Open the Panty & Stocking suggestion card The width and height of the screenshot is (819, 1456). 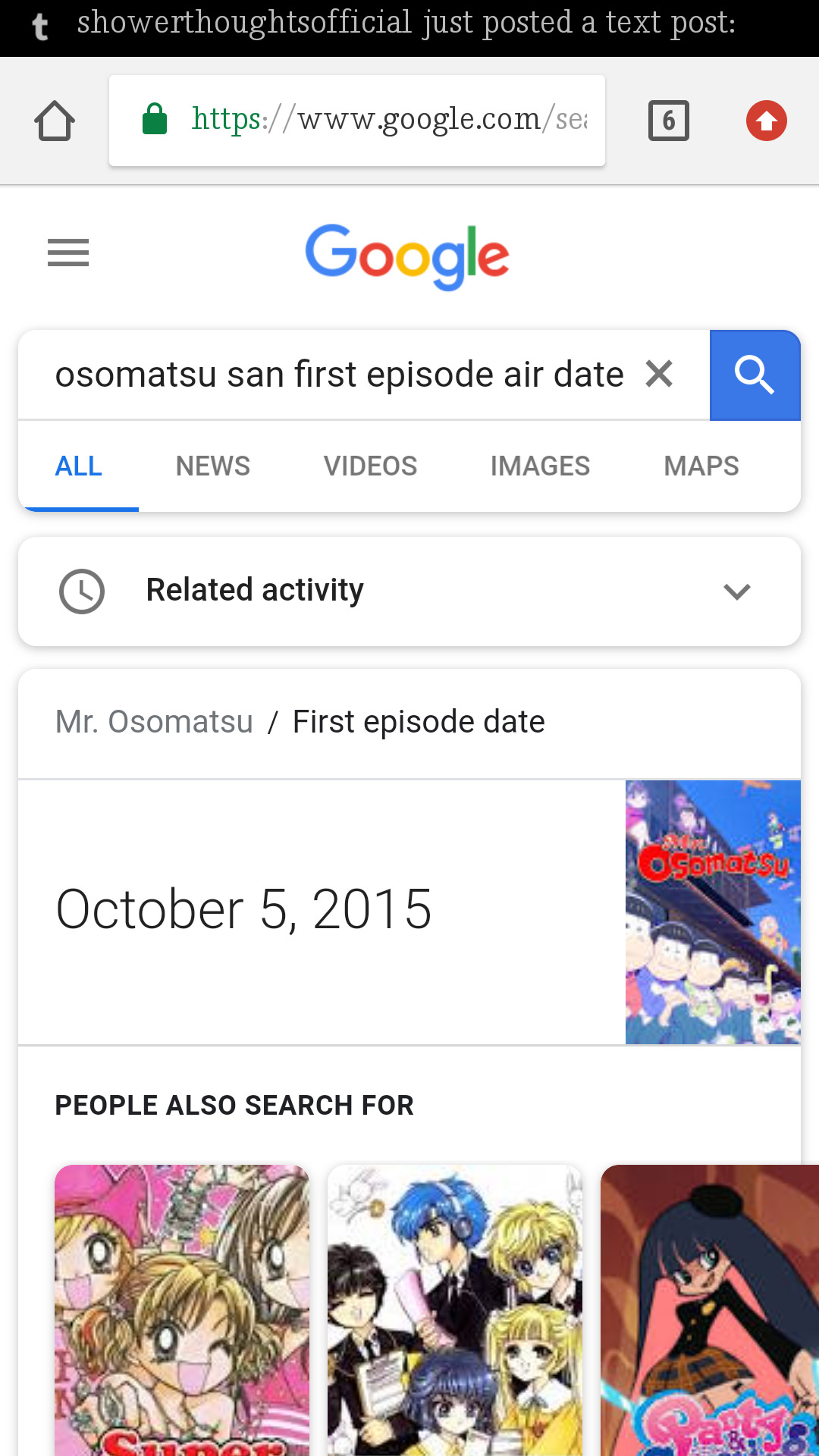(x=709, y=1310)
